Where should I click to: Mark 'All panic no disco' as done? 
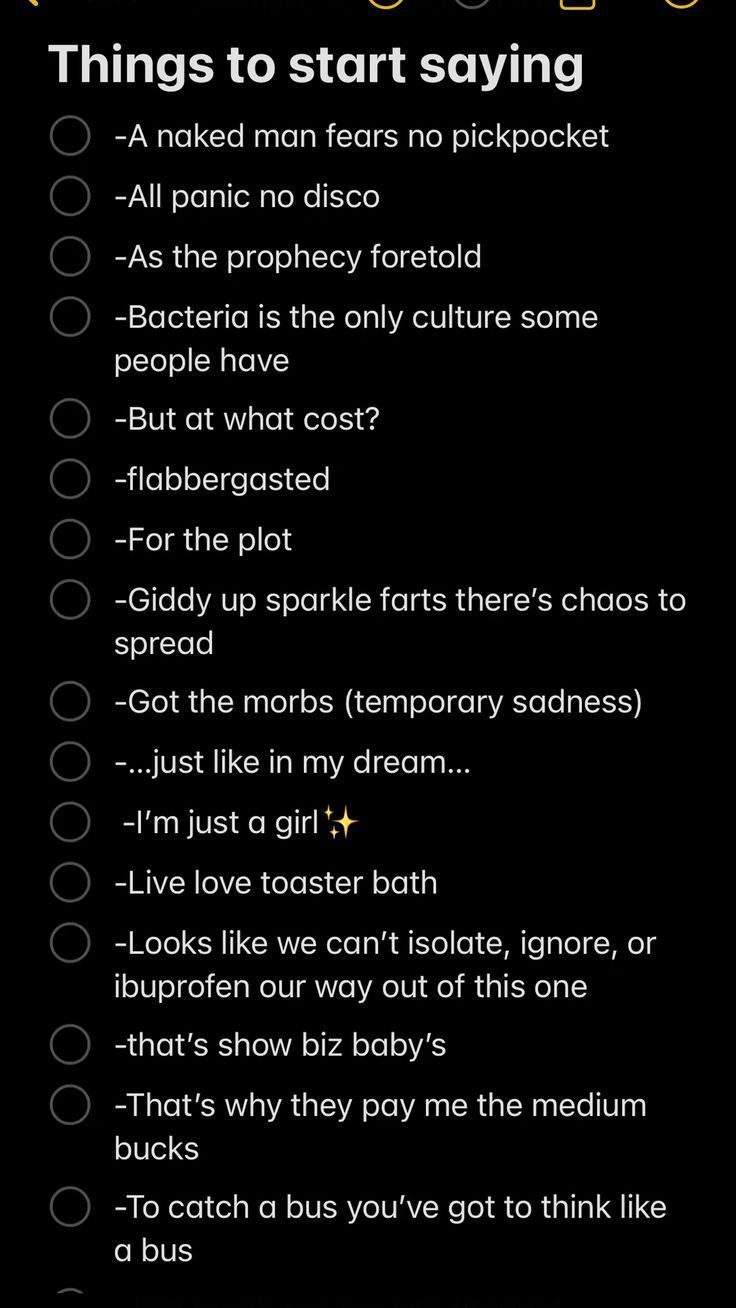click(70, 196)
